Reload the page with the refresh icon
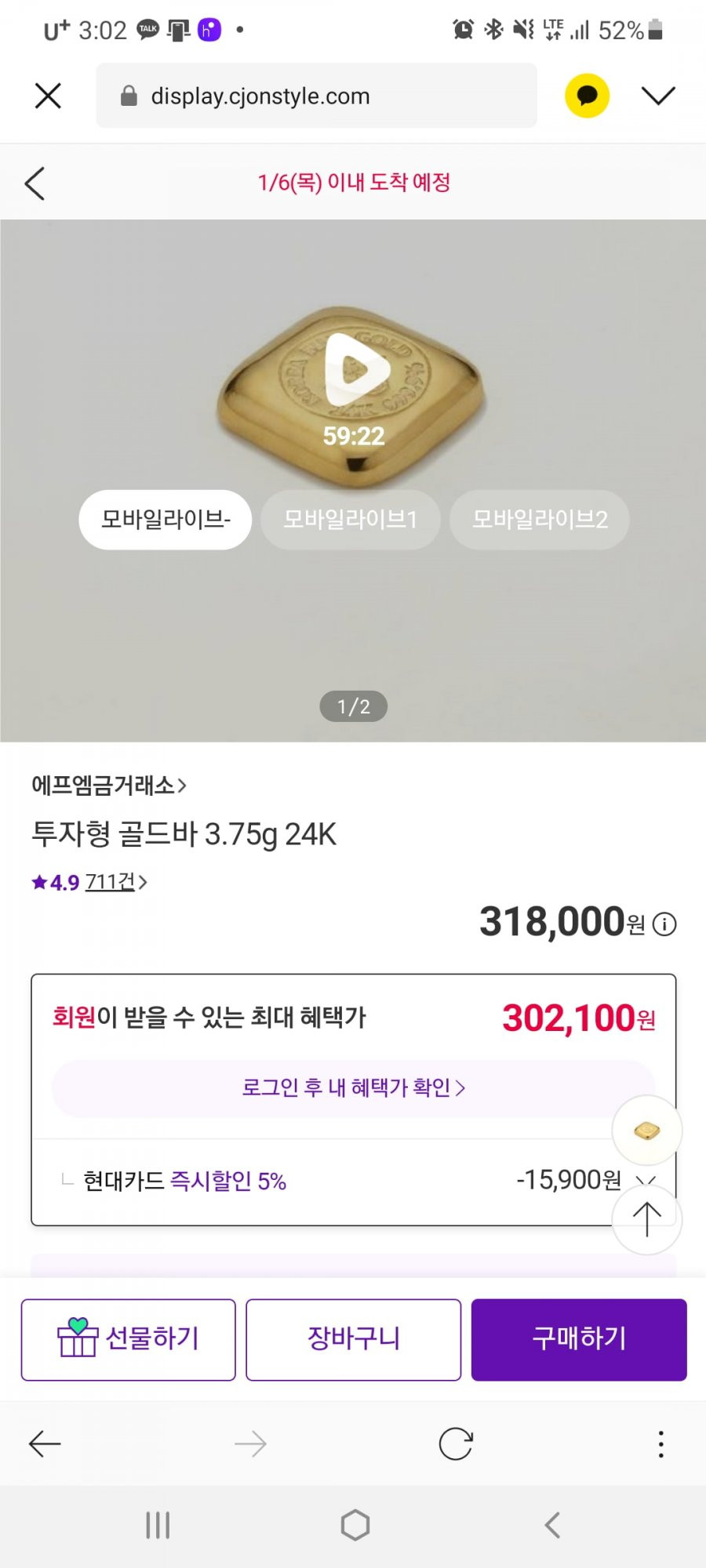Screen dimensions: 706x1568 (456, 1444)
